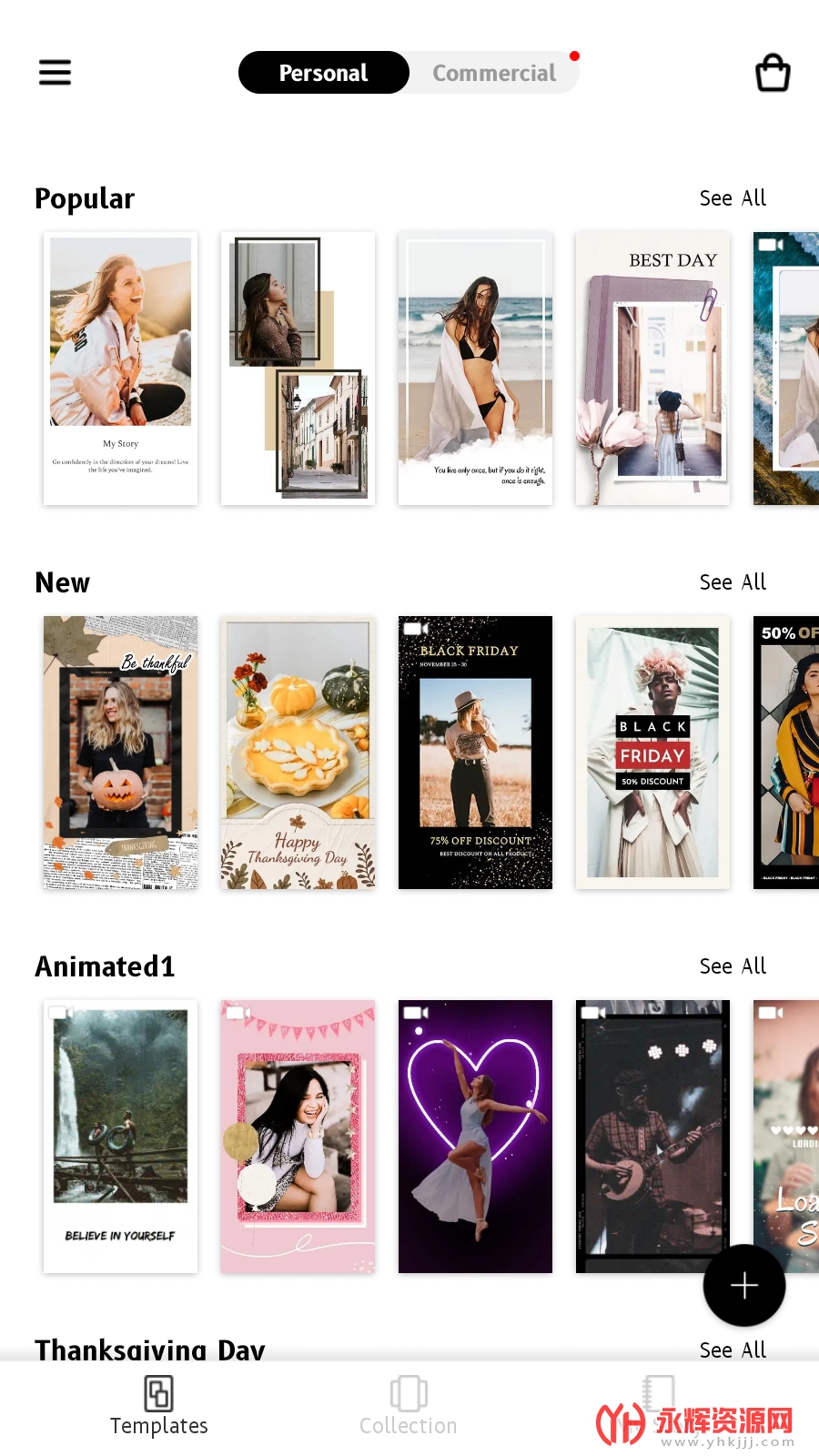This screenshot has height=1456, width=819.
Task: Open the My Story template
Action: point(120,369)
